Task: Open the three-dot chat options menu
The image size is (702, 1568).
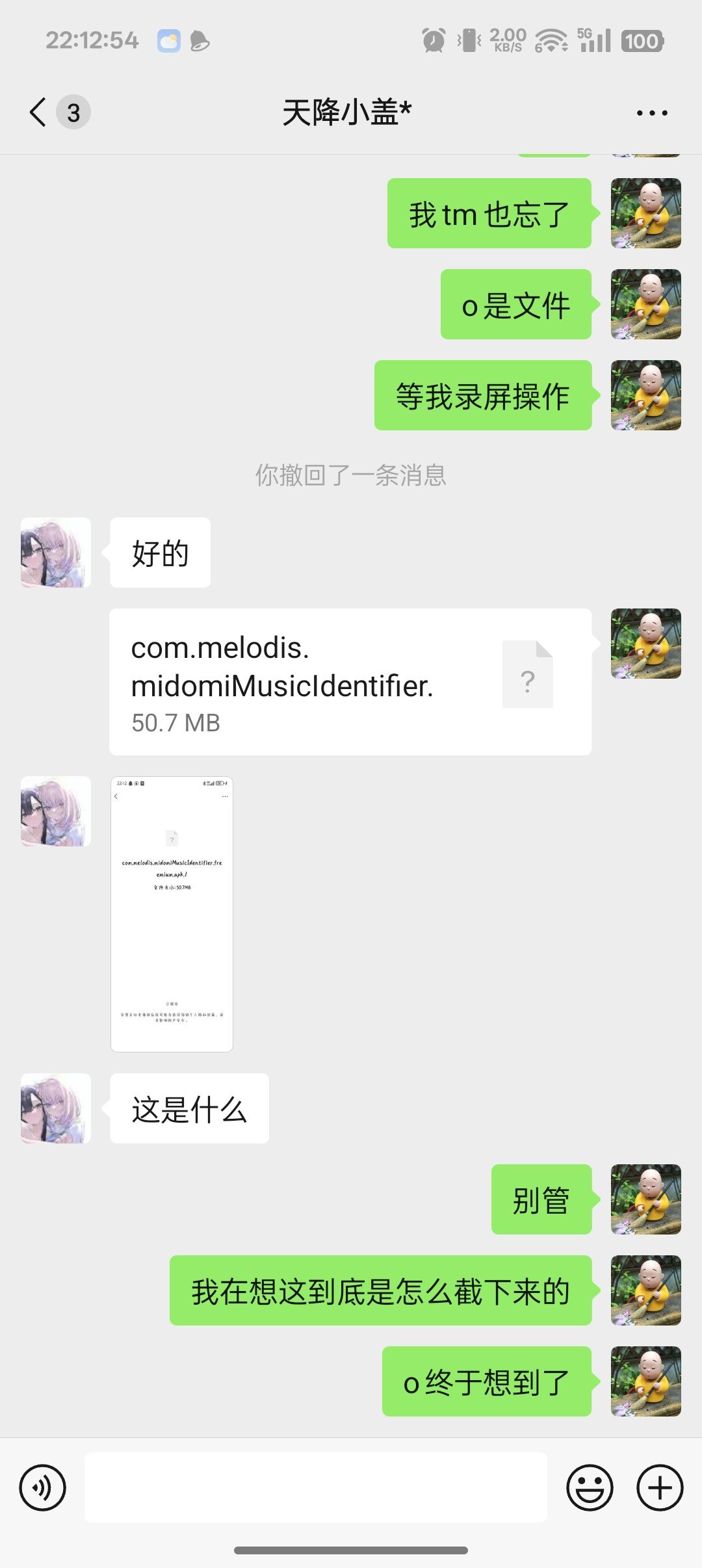Action: (651, 113)
